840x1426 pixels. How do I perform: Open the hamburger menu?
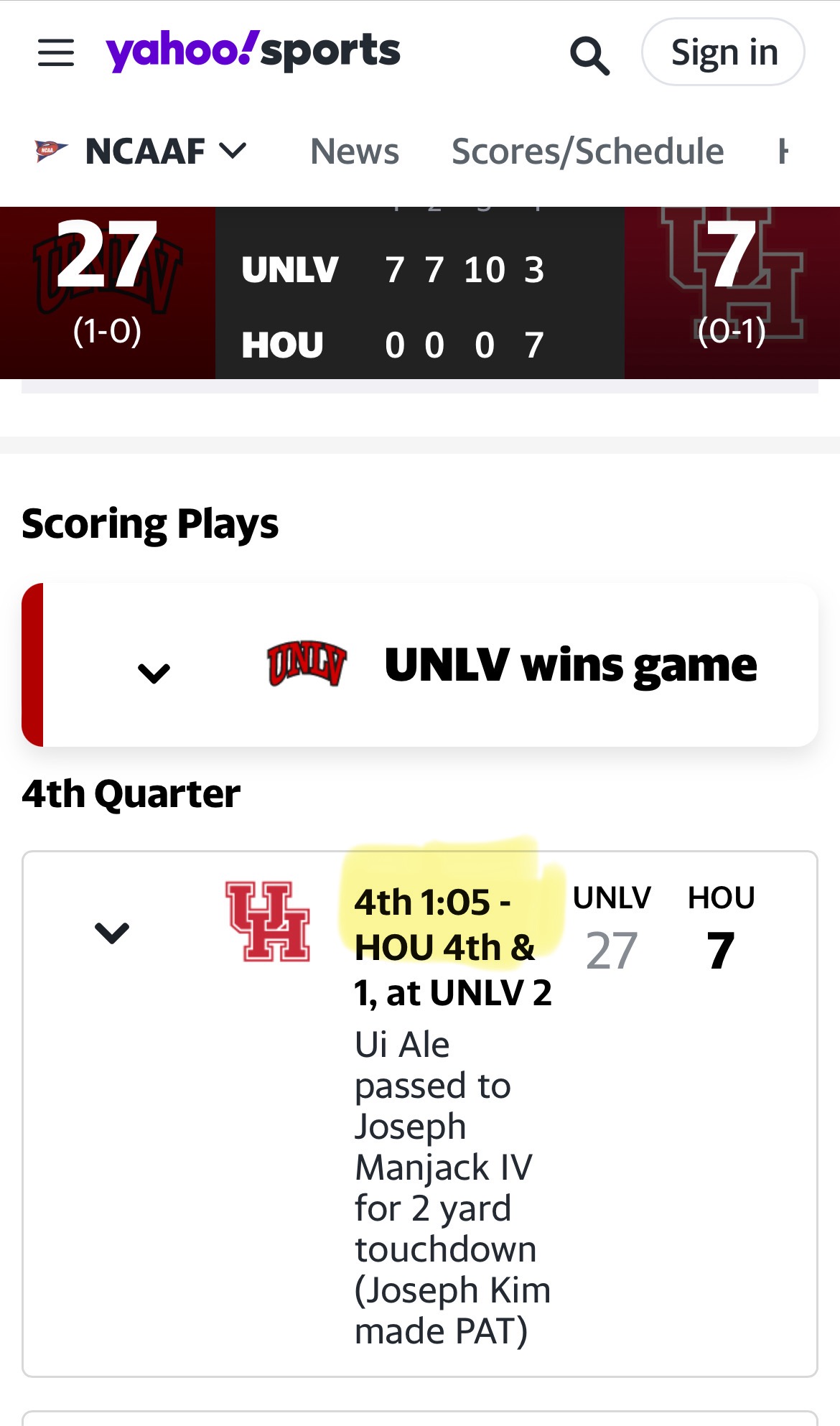56,52
